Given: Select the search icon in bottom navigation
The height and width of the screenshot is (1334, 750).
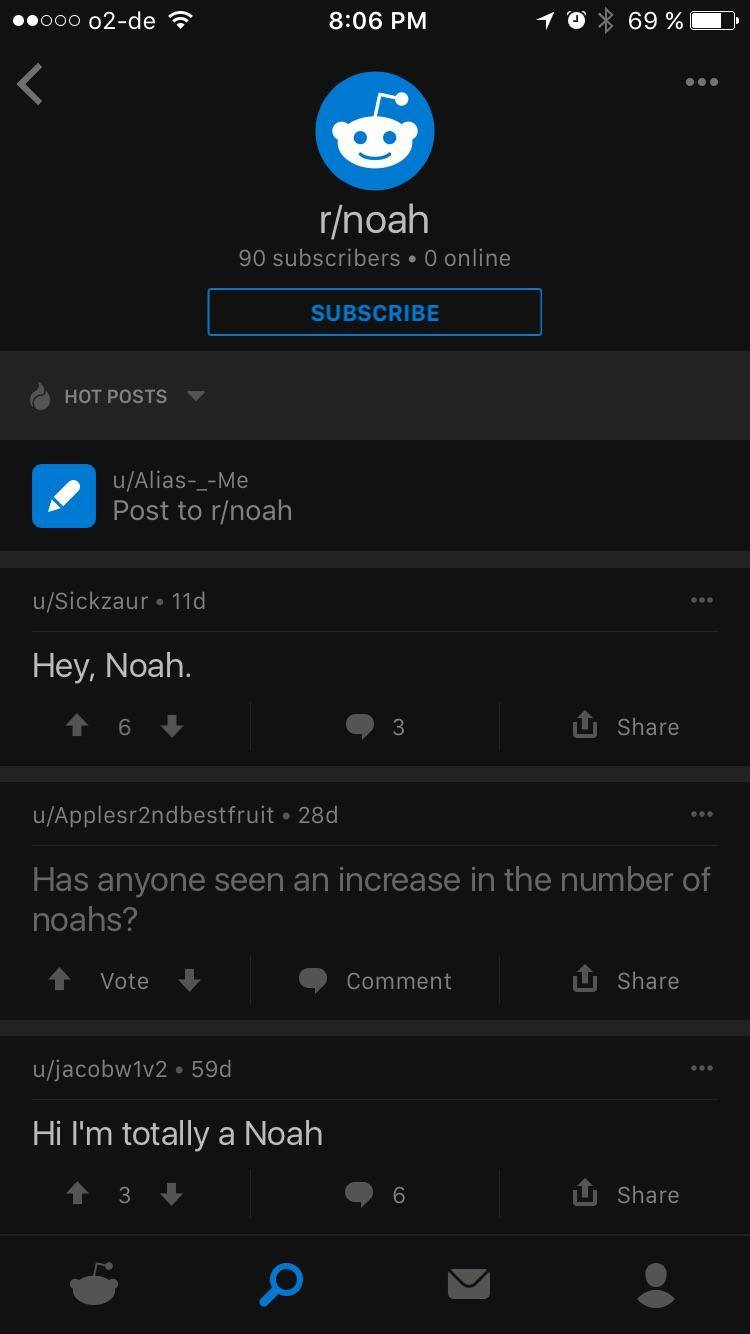Looking at the screenshot, I should 281,1283.
